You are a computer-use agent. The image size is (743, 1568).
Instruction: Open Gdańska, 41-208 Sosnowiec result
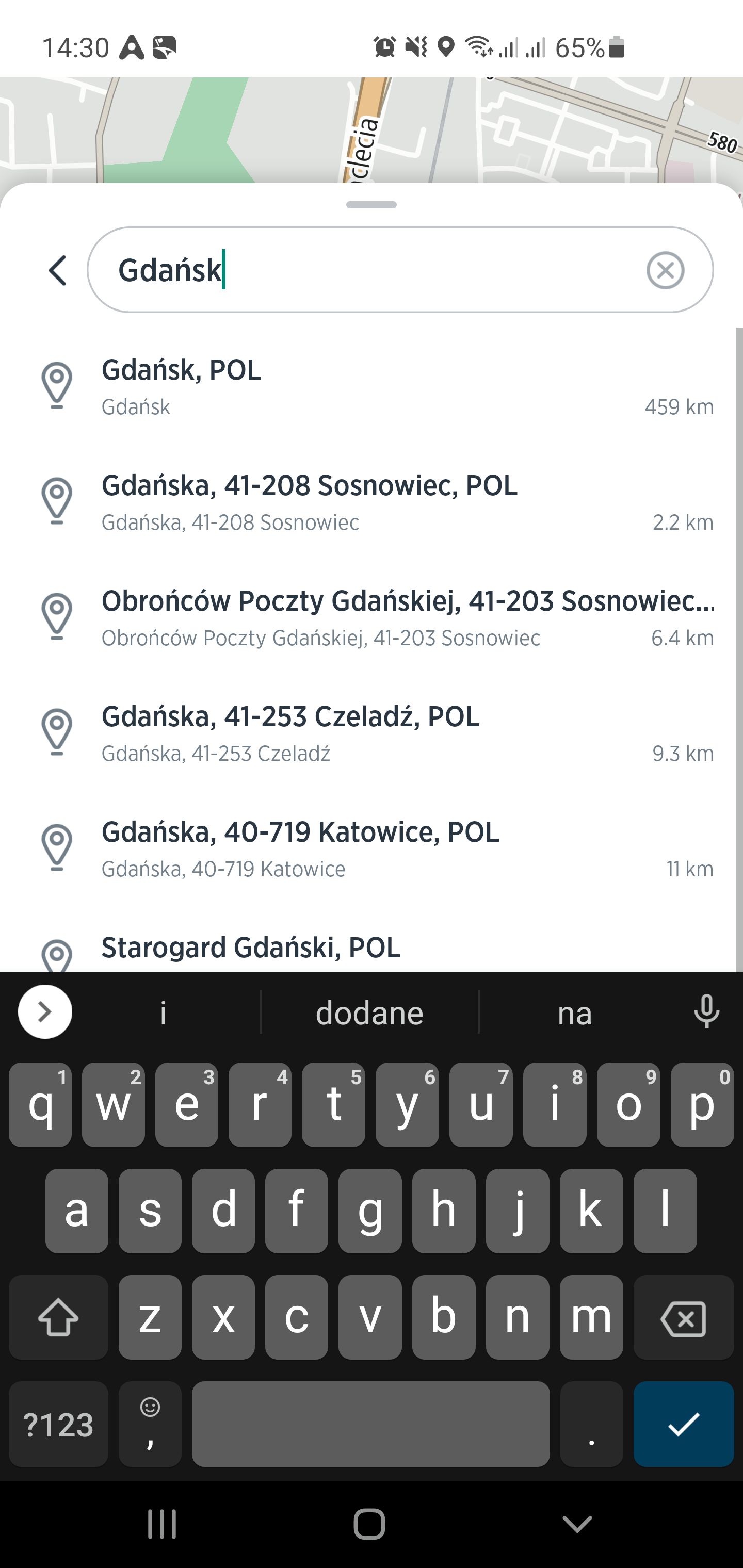(x=372, y=503)
